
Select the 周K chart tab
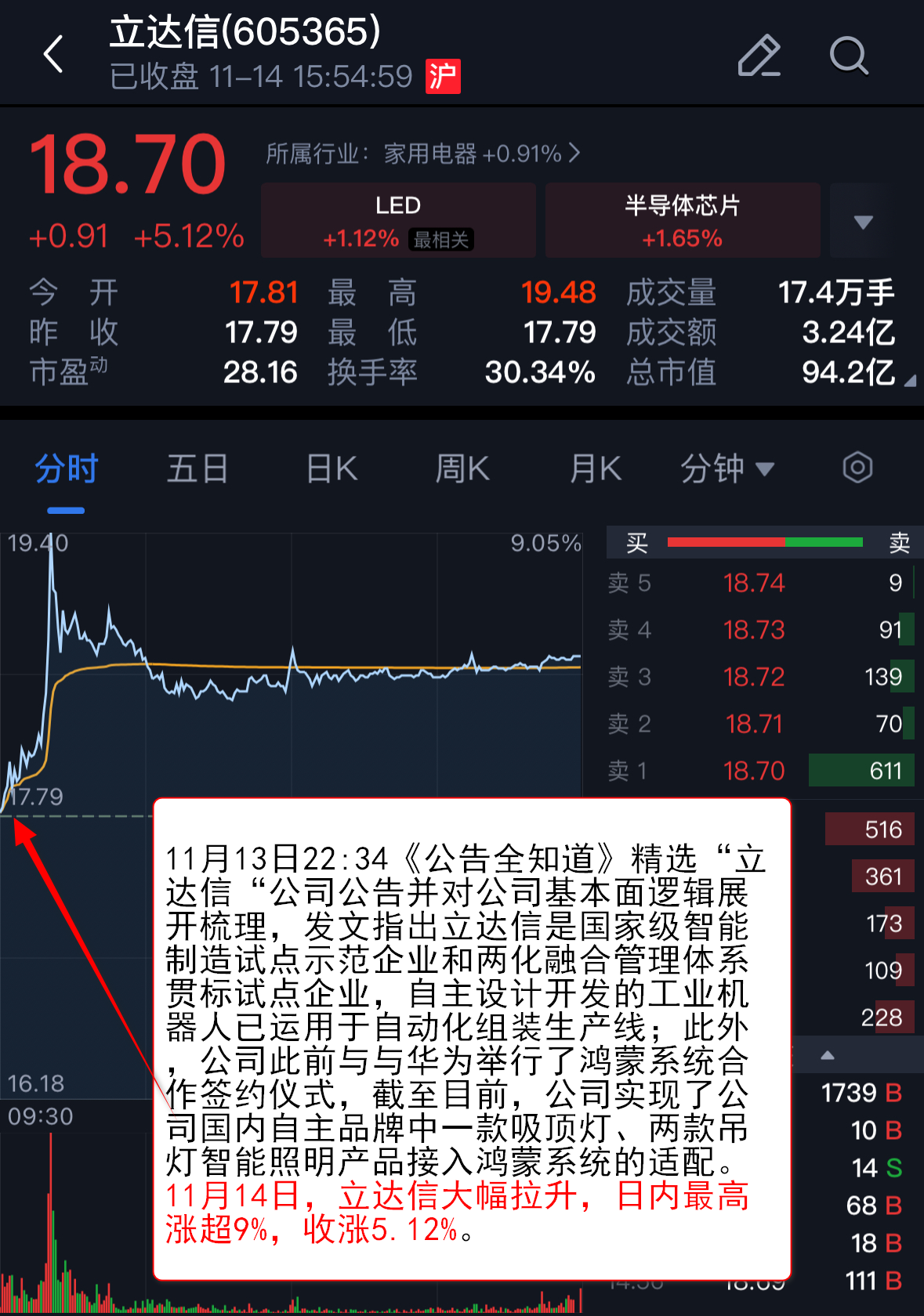tap(462, 469)
